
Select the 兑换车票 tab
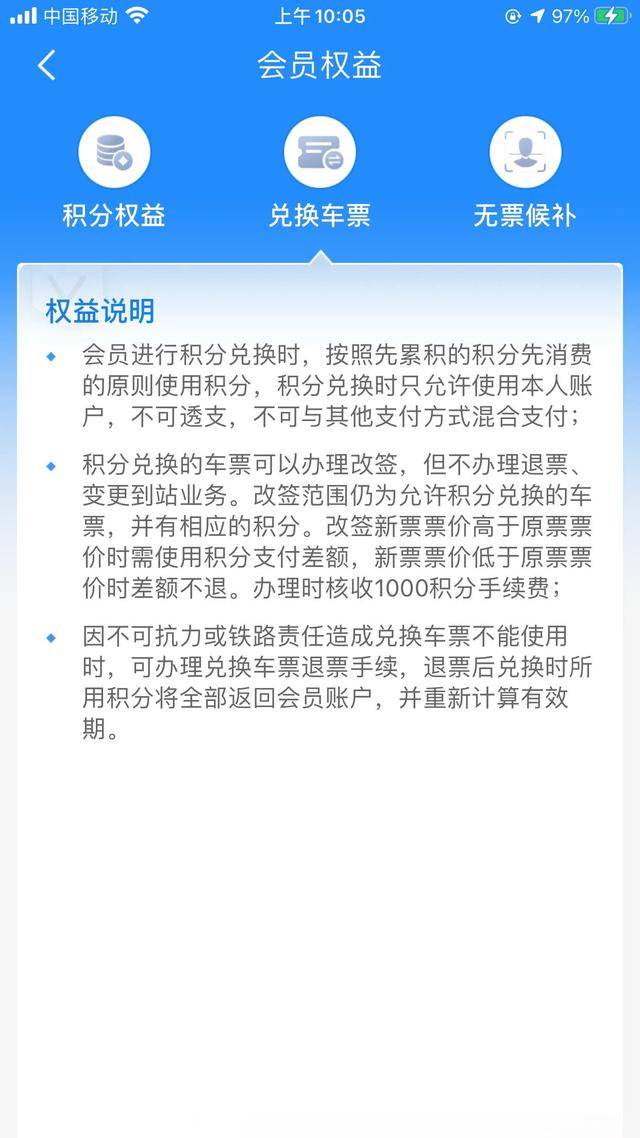(x=319, y=173)
